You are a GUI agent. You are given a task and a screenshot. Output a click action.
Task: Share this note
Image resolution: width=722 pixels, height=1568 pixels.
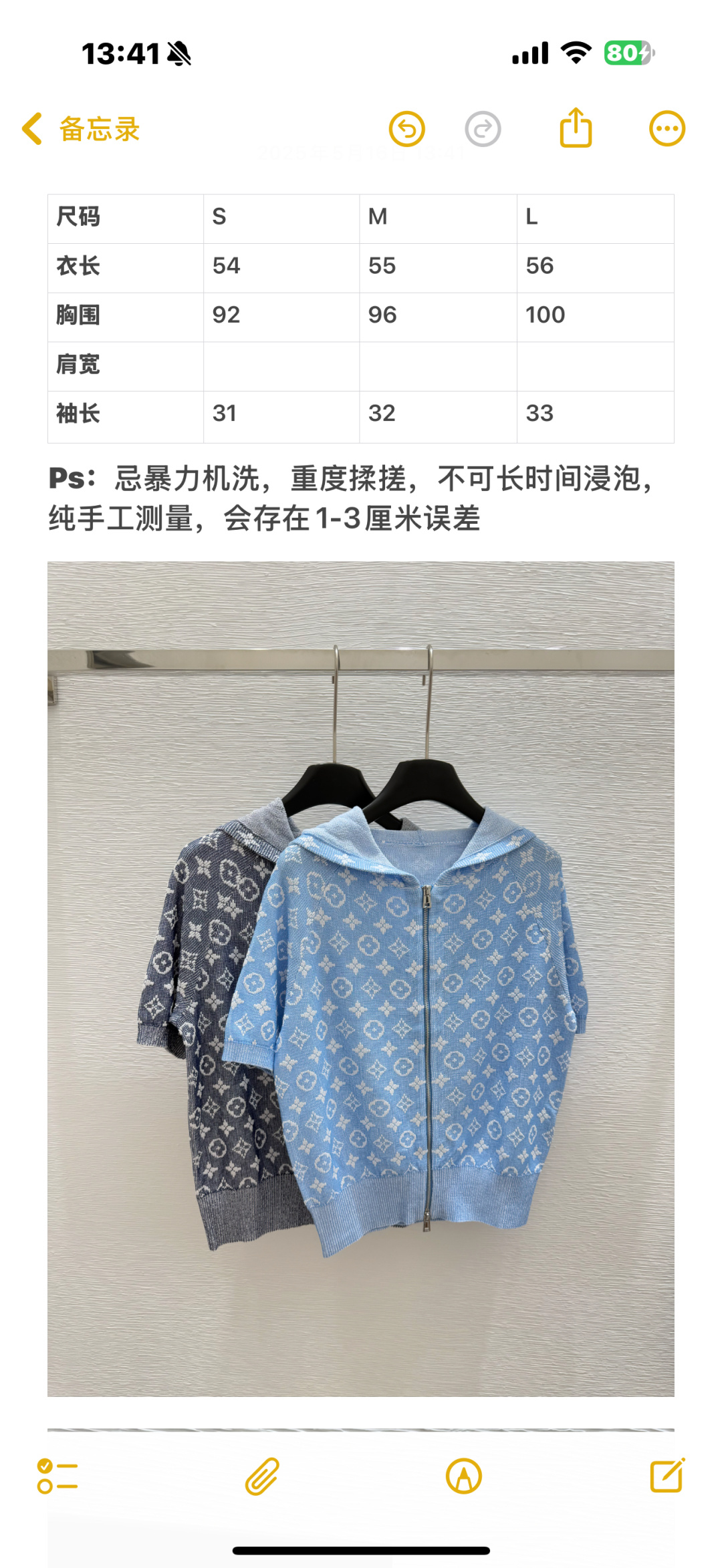click(576, 128)
